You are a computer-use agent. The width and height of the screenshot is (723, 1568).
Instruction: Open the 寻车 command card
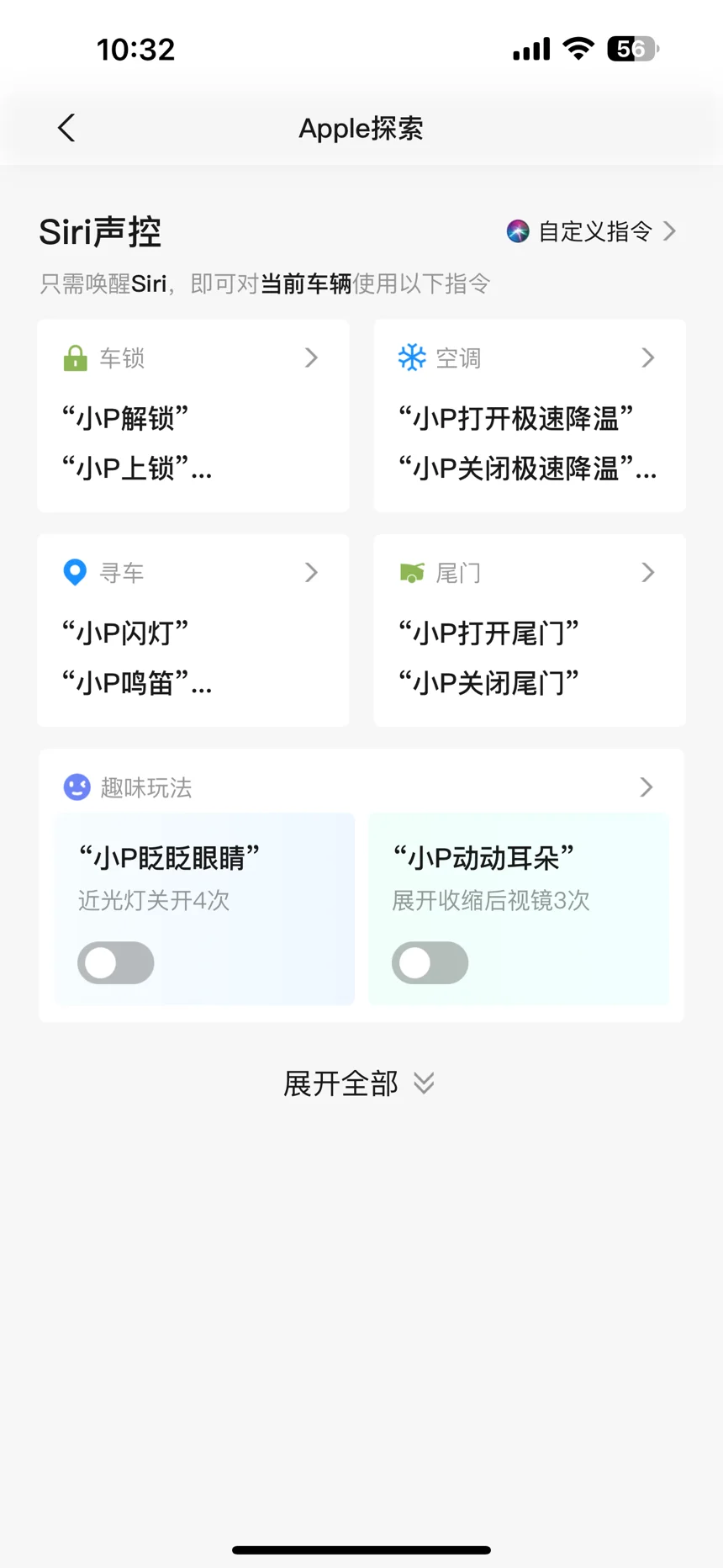click(193, 630)
